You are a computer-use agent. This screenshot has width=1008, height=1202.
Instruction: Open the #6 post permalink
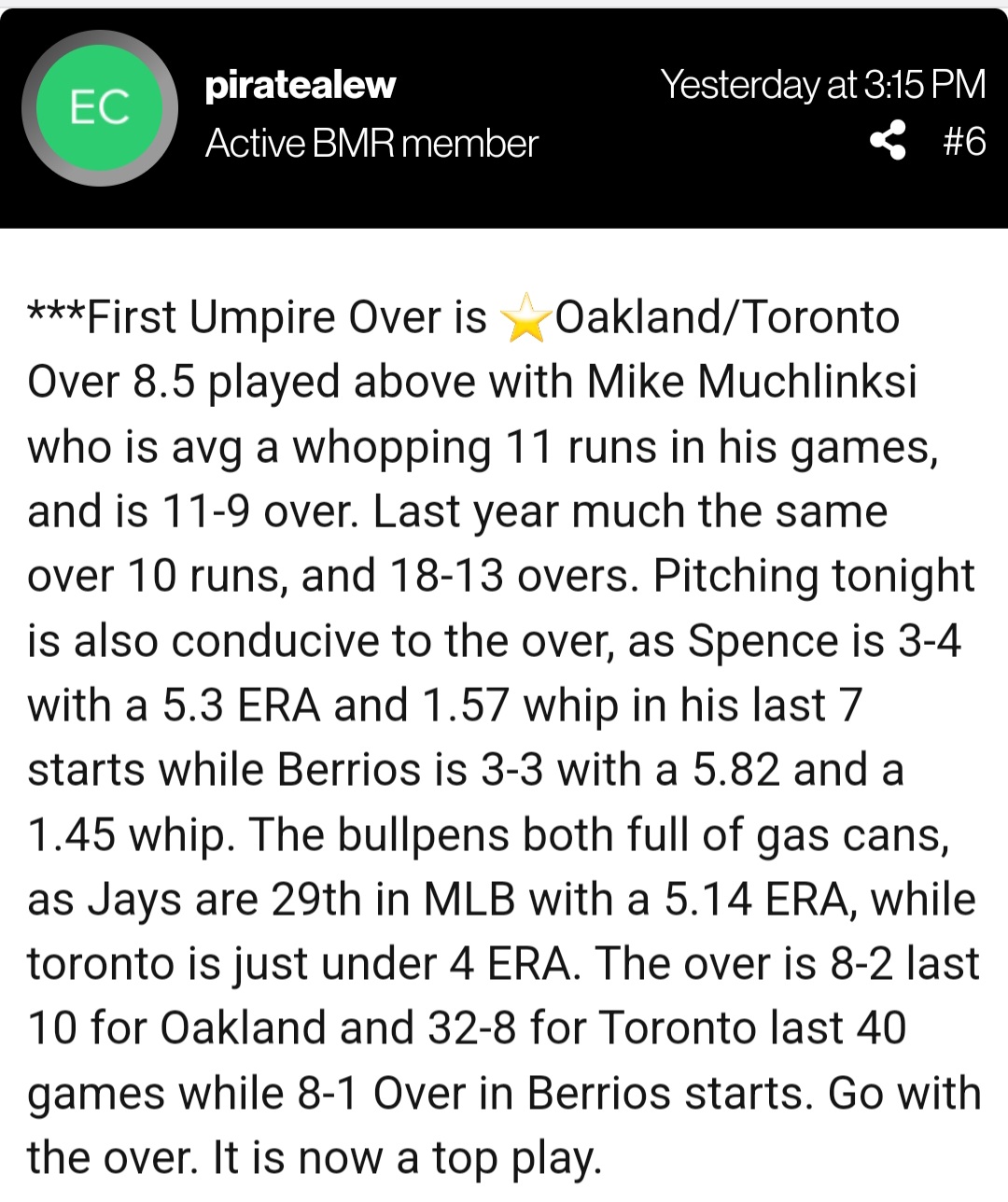(962, 142)
